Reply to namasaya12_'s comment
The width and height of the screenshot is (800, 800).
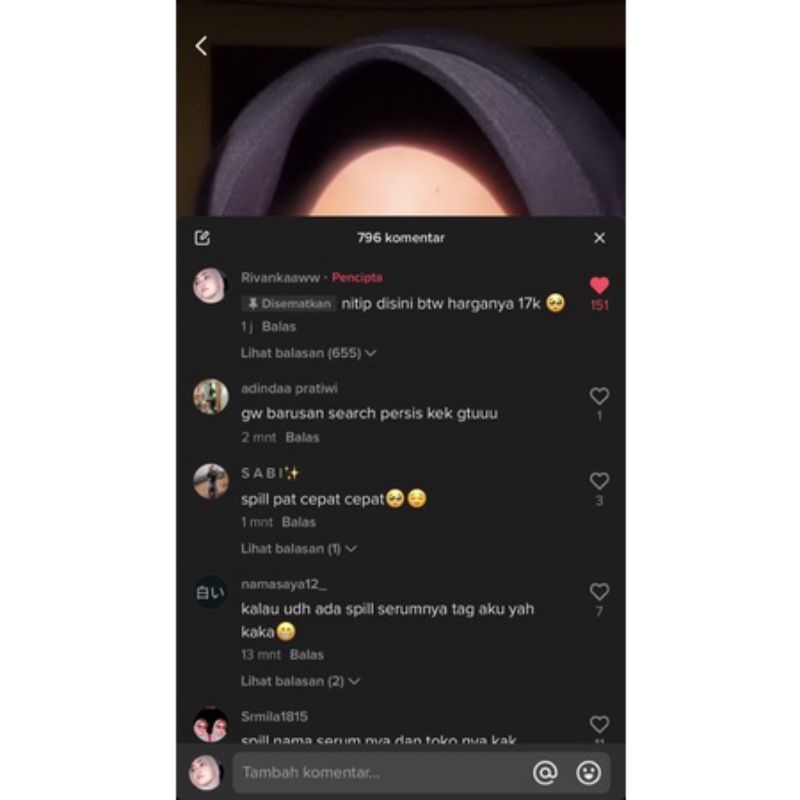click(x=306, y=655)
